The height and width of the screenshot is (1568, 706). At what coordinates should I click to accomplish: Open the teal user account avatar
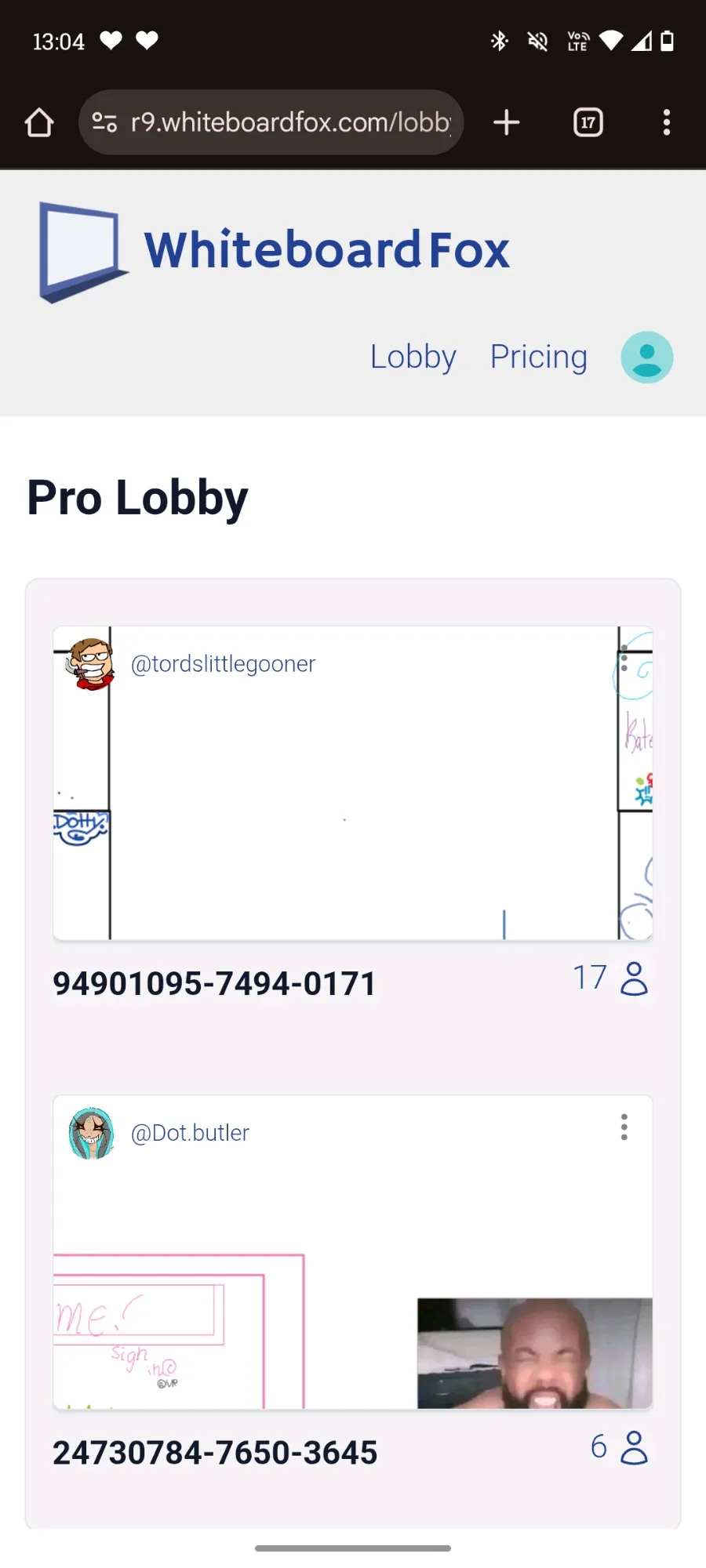point(647,358)
